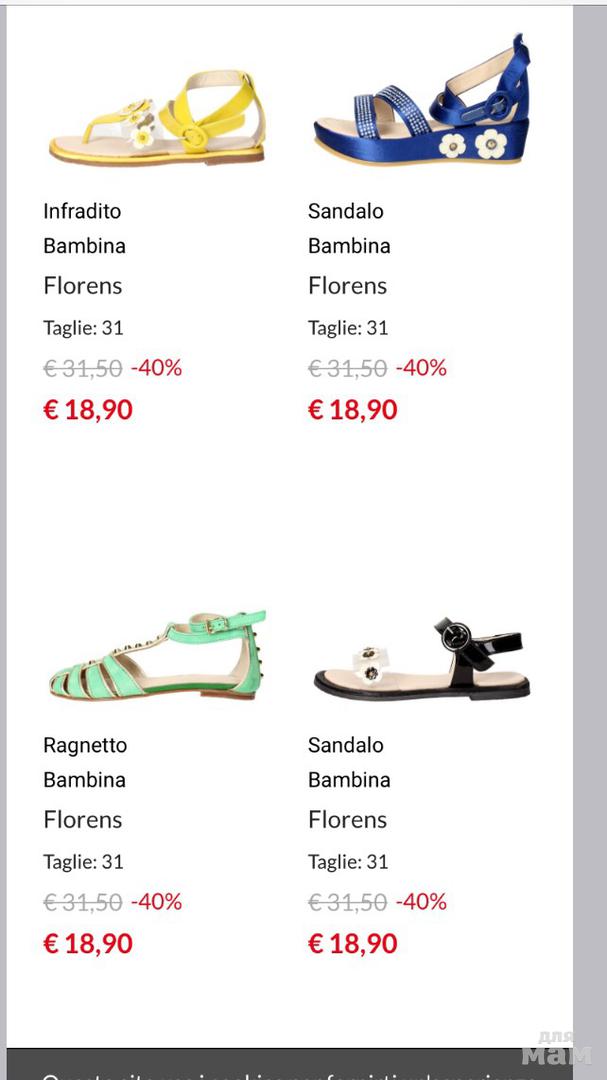Open the yellow Infradito Bambina Florens product

(158, 120)
